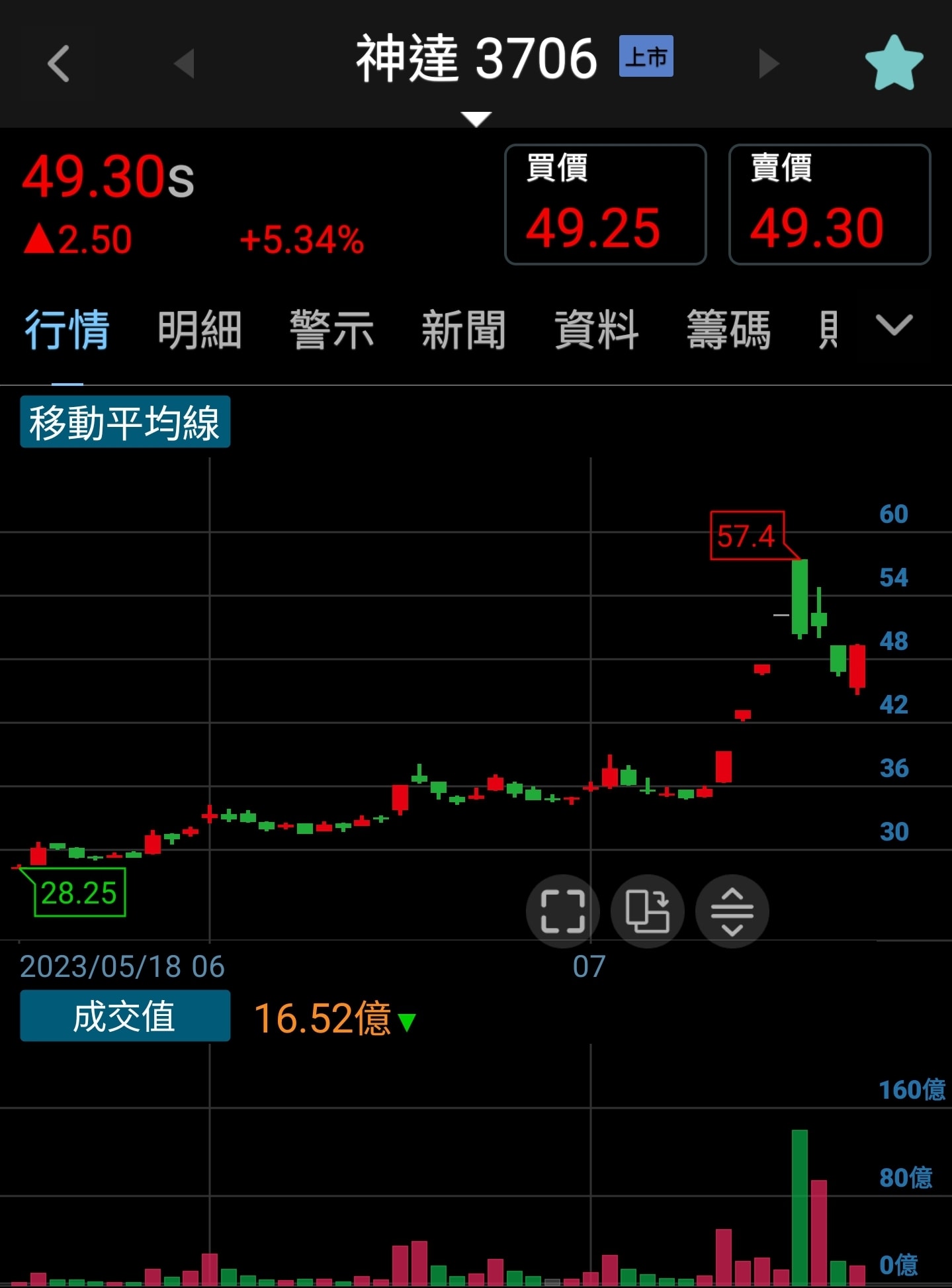Image resolution: width=952 pixels, height=1288 pixels.
Task: Open the chart in fullscreen
Action: click(562, 911)
